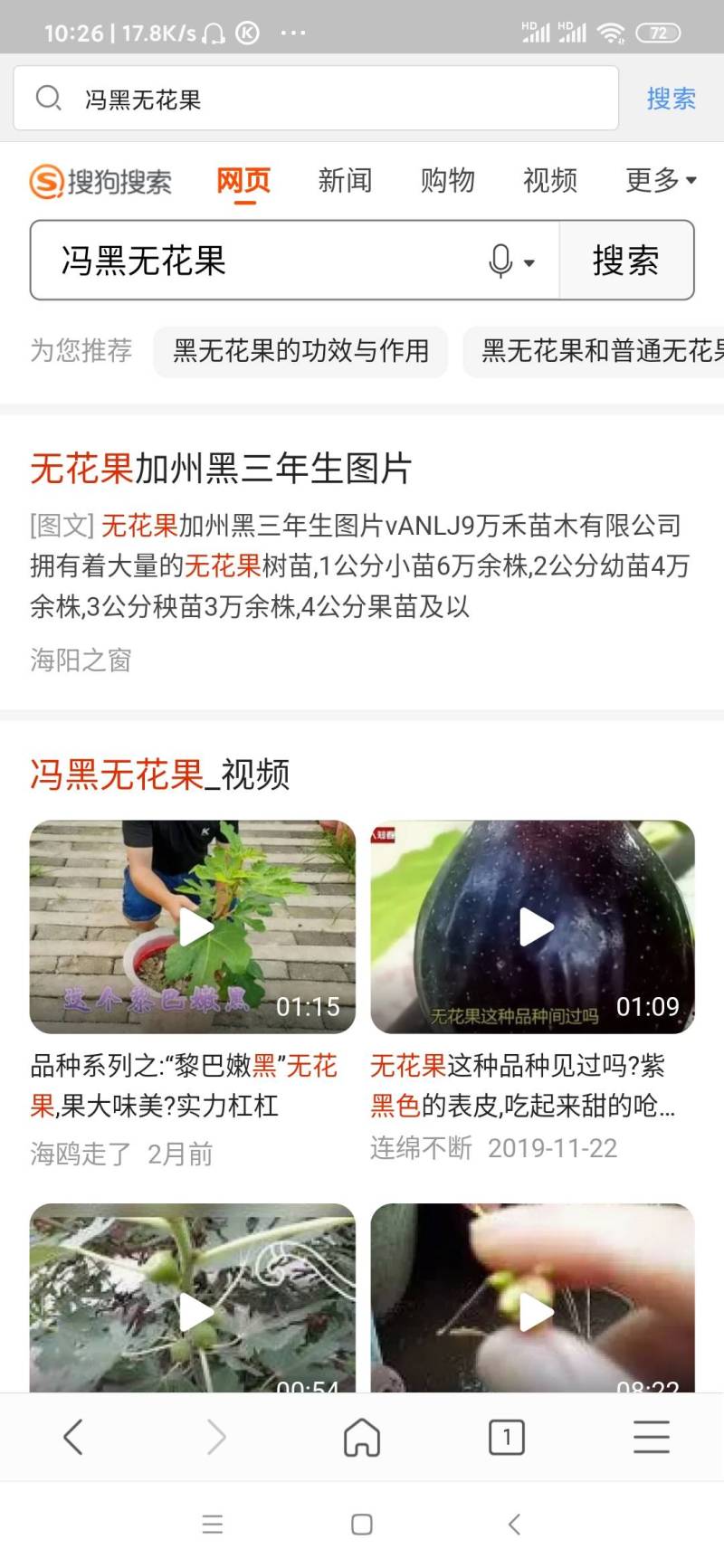Tap the blue 搜索 button in address bar
Viewport: 724px width, 1568px height.
pos(671,99)
